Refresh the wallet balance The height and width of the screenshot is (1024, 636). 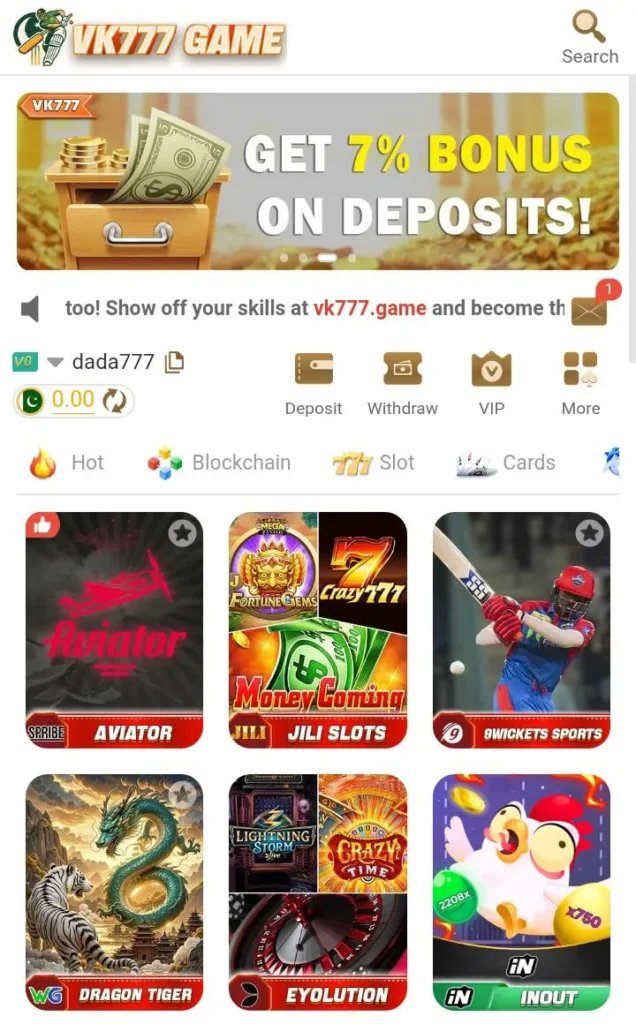116,401
